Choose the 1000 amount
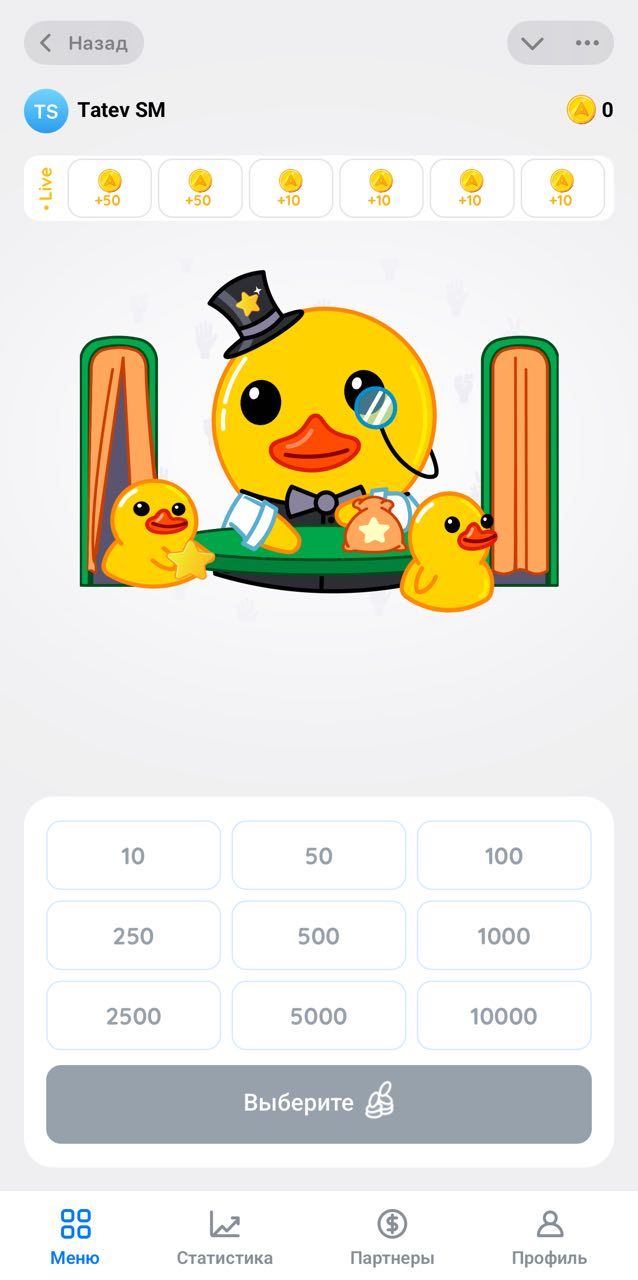This screenshot has width=638, height=1280. 504,936
